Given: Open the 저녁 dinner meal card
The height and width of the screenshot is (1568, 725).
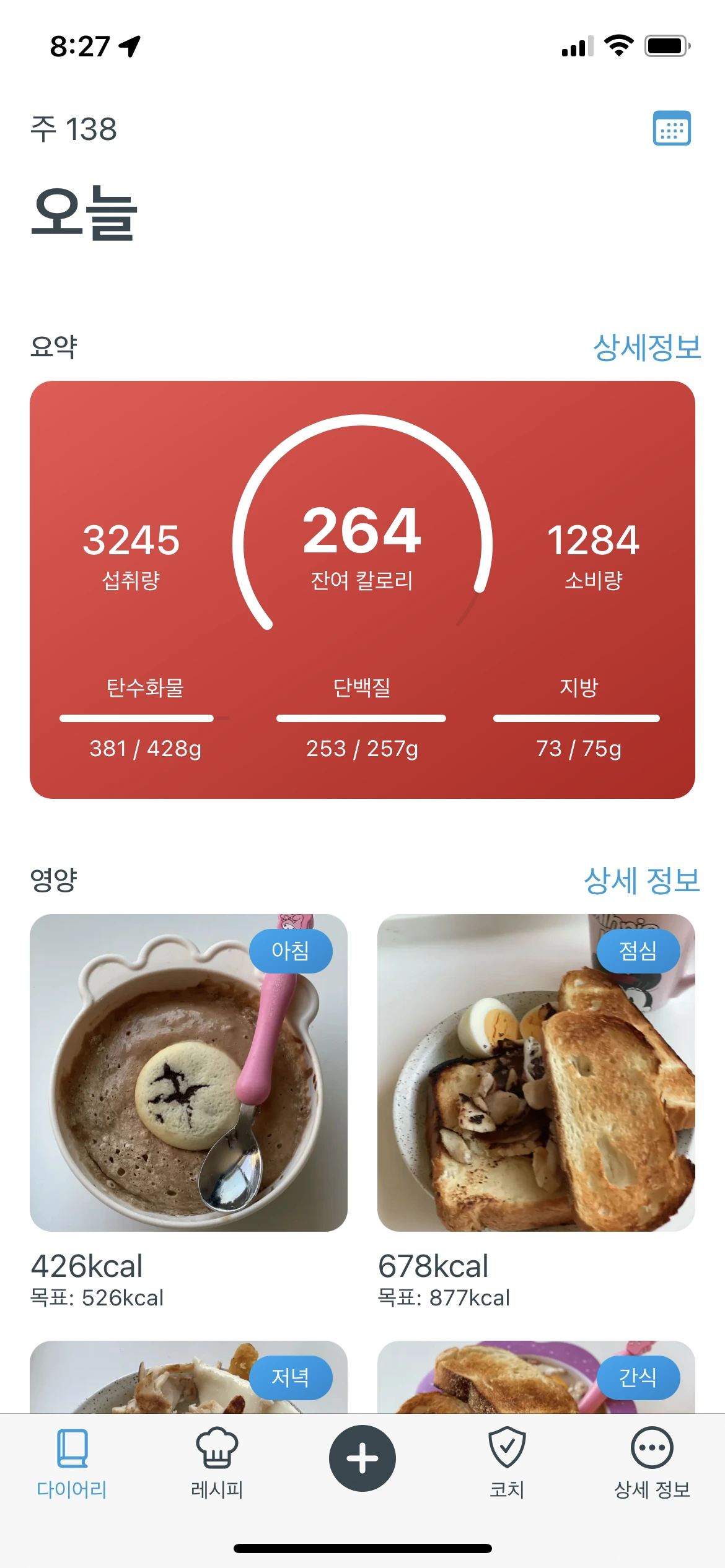Looking at the screenshot, I should point(188,1378).
